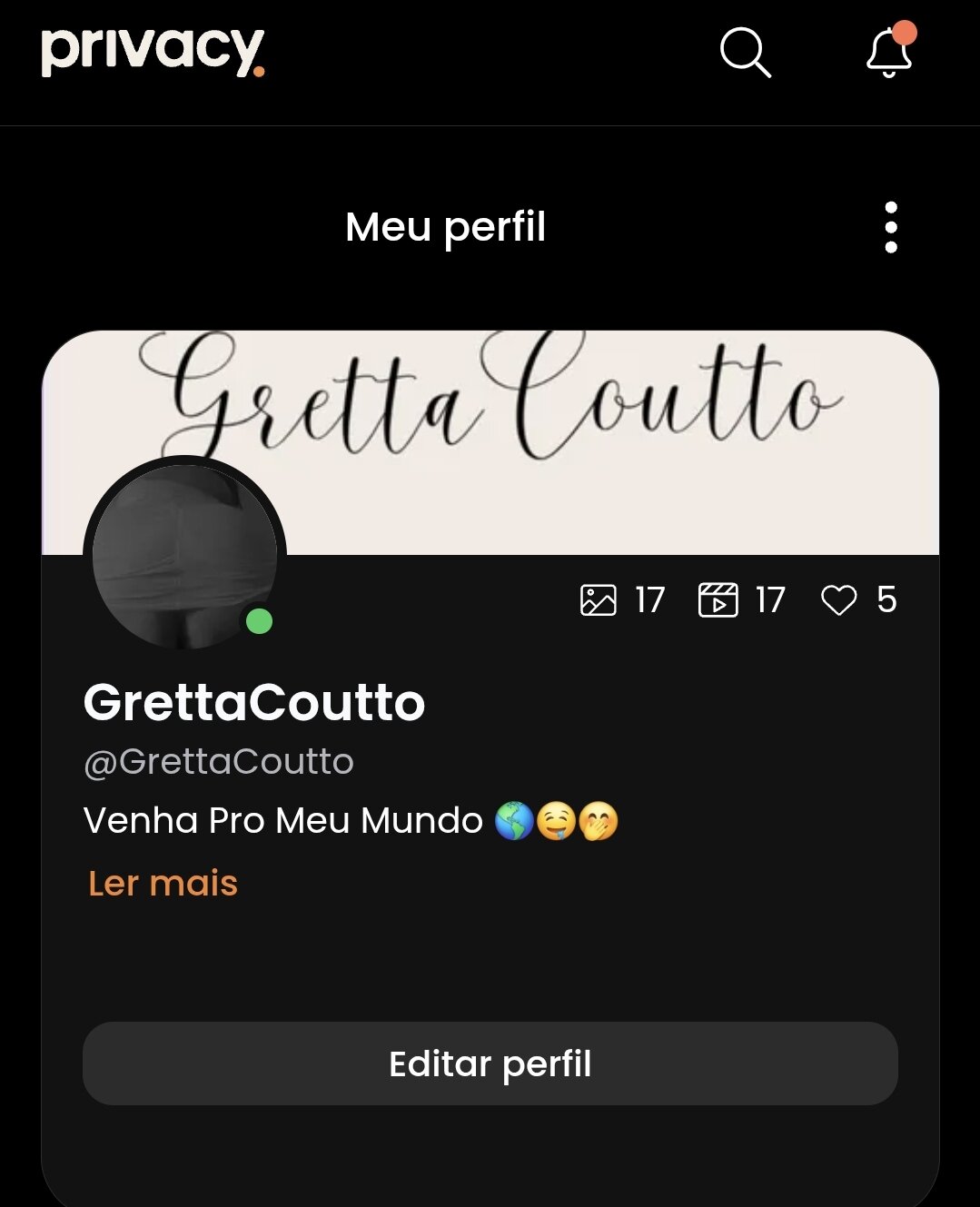
Task: Open the three-dot profile options menu
Action: [891, 227]
